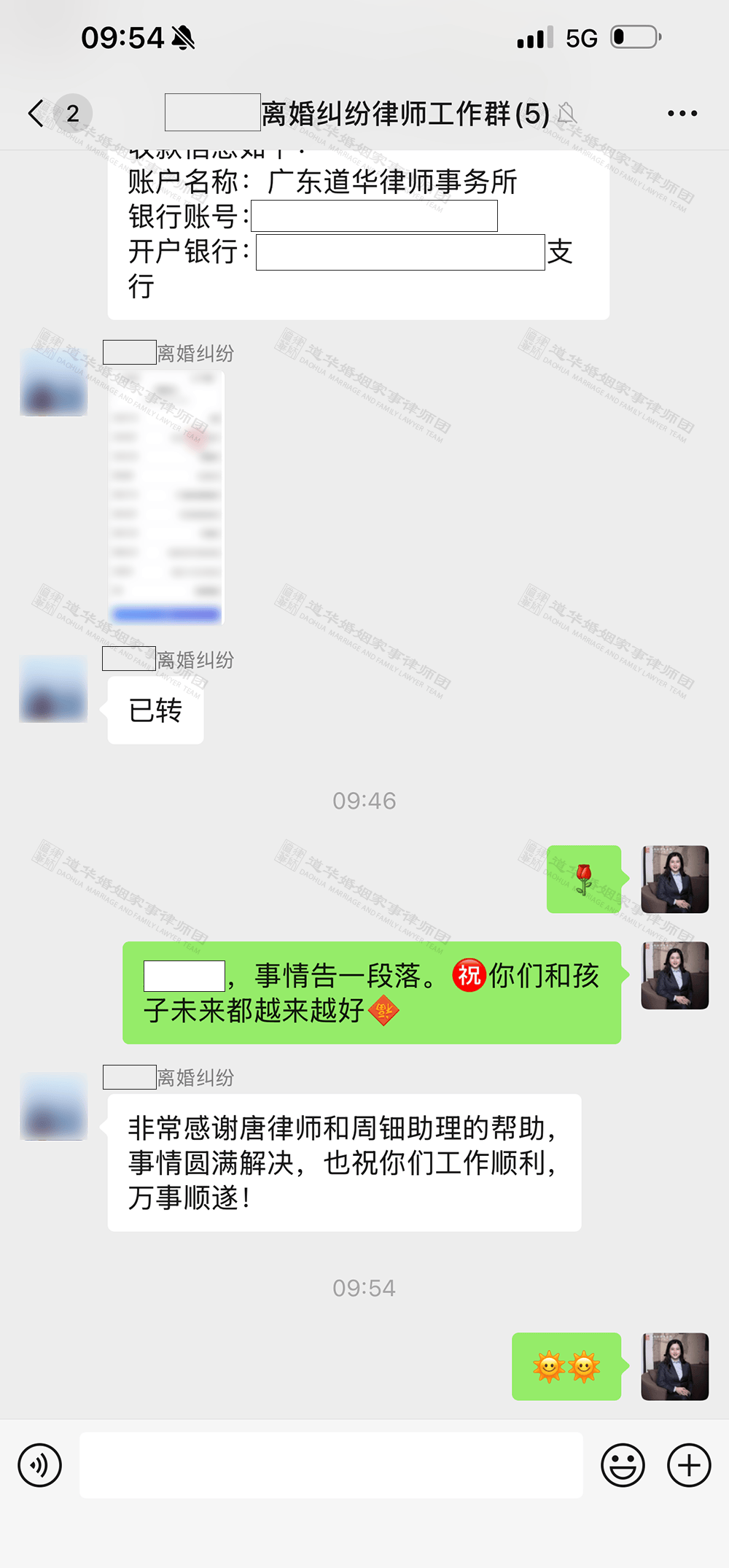Switch to voice message input

[40, 1464]
